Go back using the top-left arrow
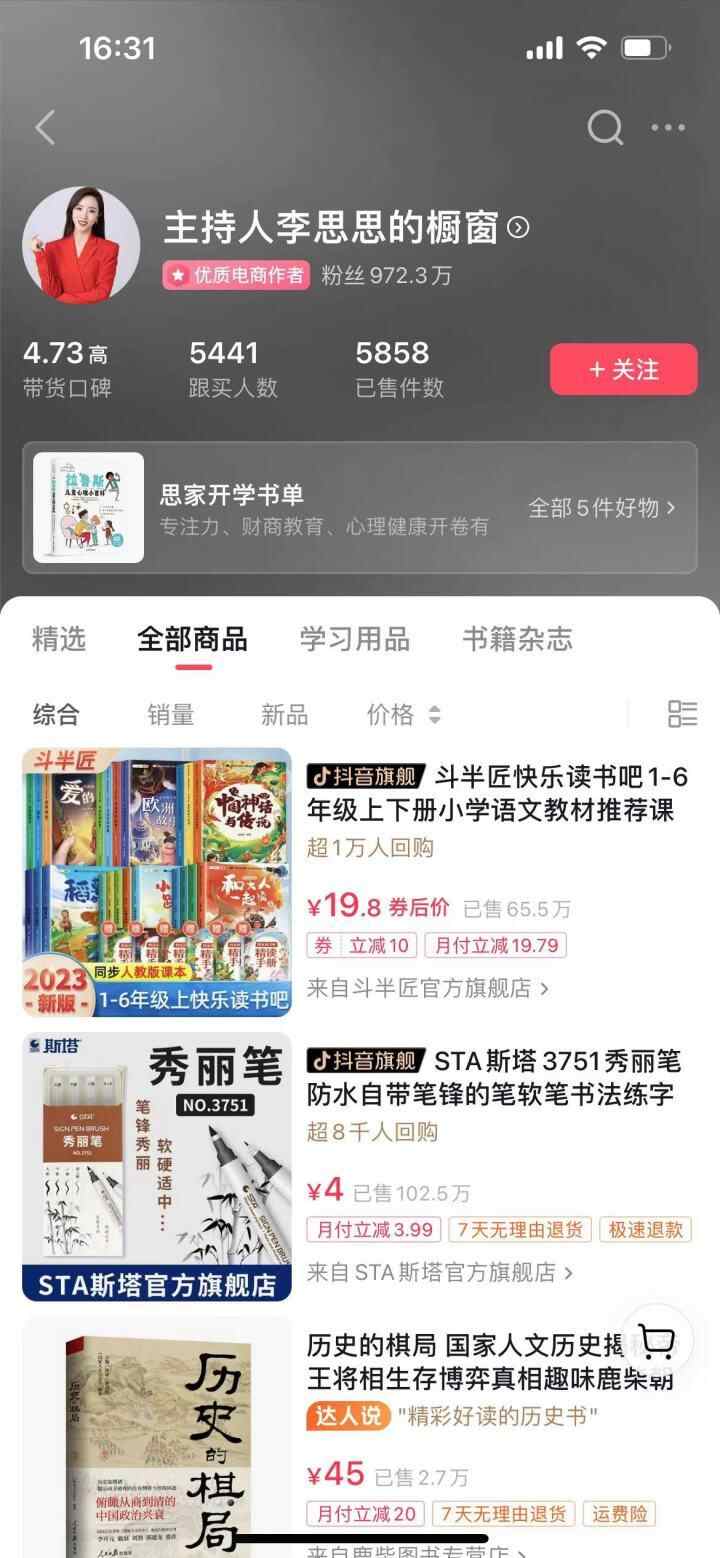The height and width of the screenshot is (1558, 720). (45, 128)
